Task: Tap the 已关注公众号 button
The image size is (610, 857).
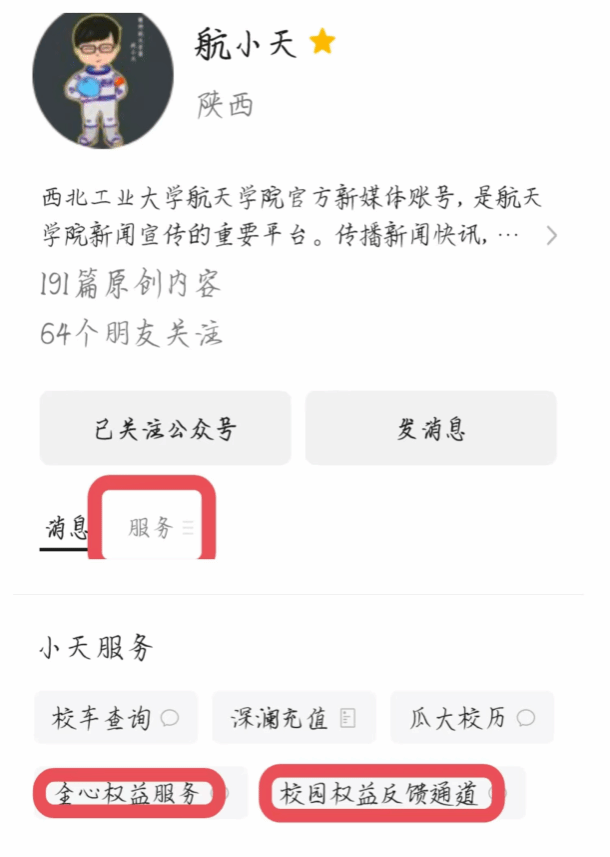Action: (165, 429)
